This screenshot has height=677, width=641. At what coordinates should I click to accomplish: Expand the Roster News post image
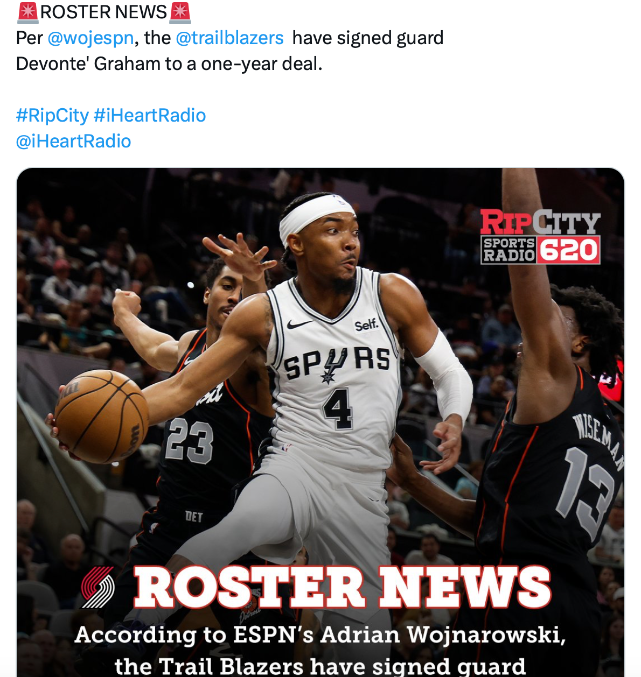(320, 420)
